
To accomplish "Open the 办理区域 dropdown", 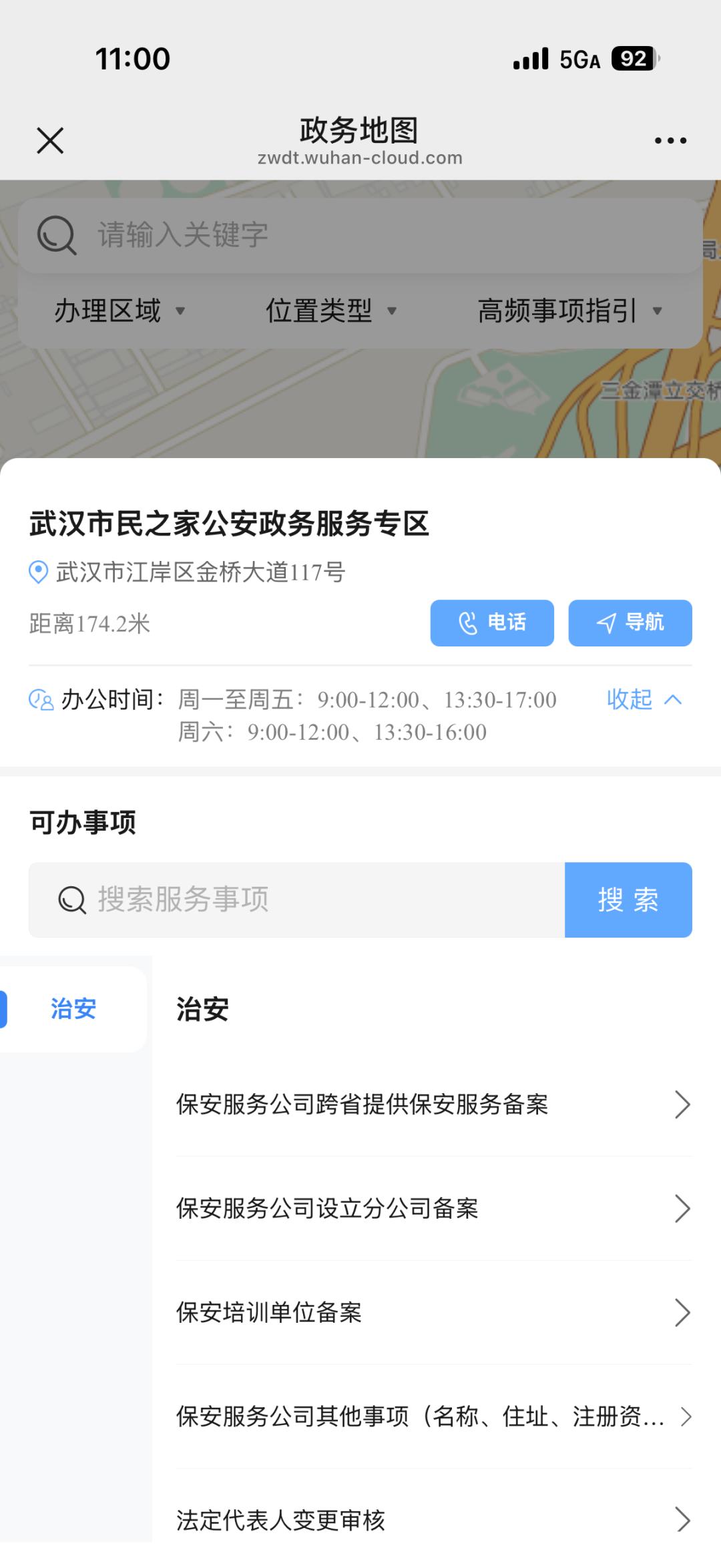I will click(x=117, y=311).
